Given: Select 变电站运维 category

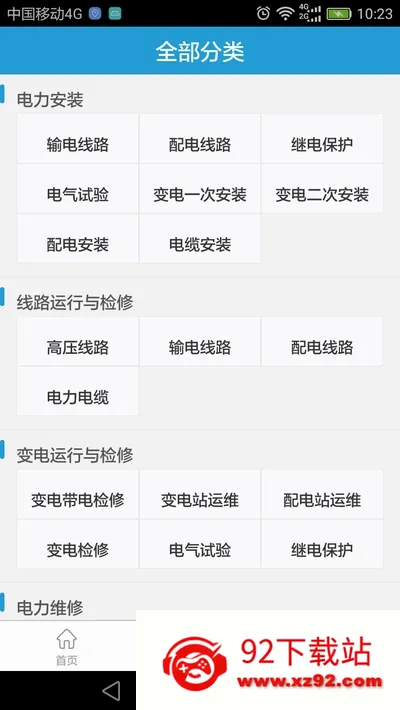Looking at the screenshot, I should pyautogui.click(x=200, y=494).
